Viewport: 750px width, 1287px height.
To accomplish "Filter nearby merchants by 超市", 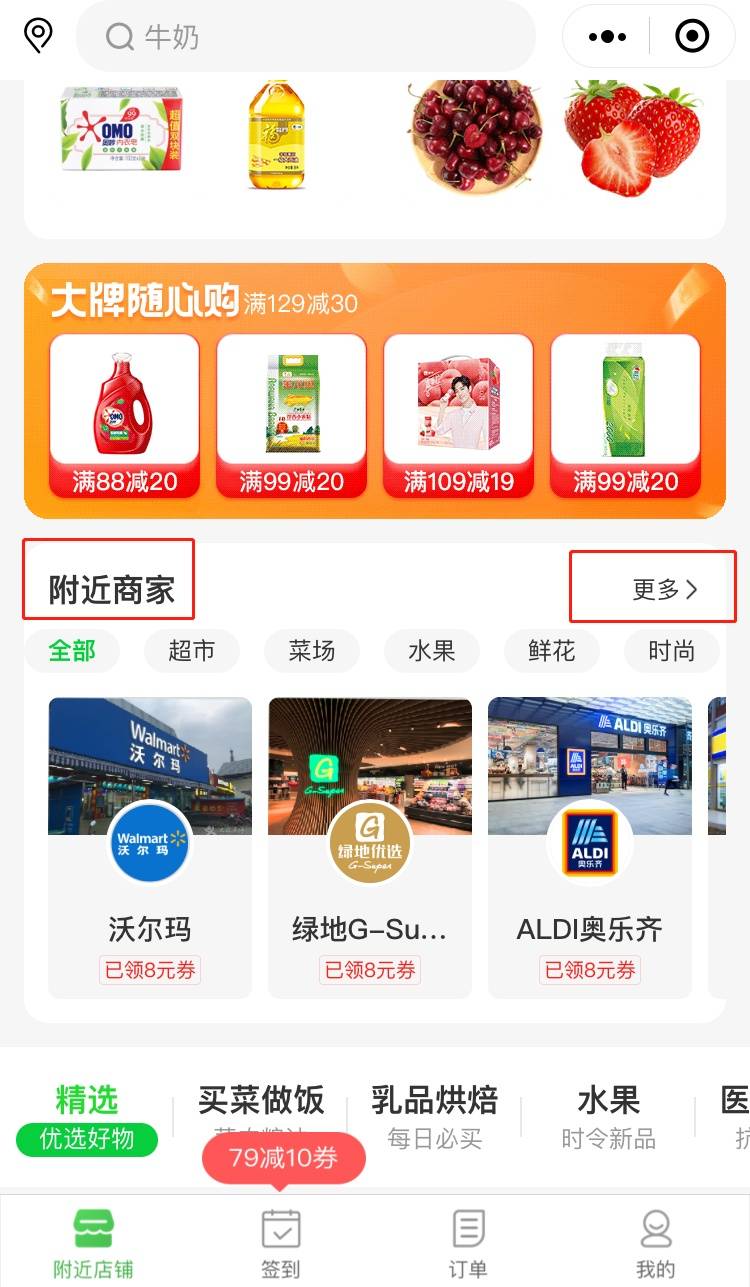I will click(191, 651).
